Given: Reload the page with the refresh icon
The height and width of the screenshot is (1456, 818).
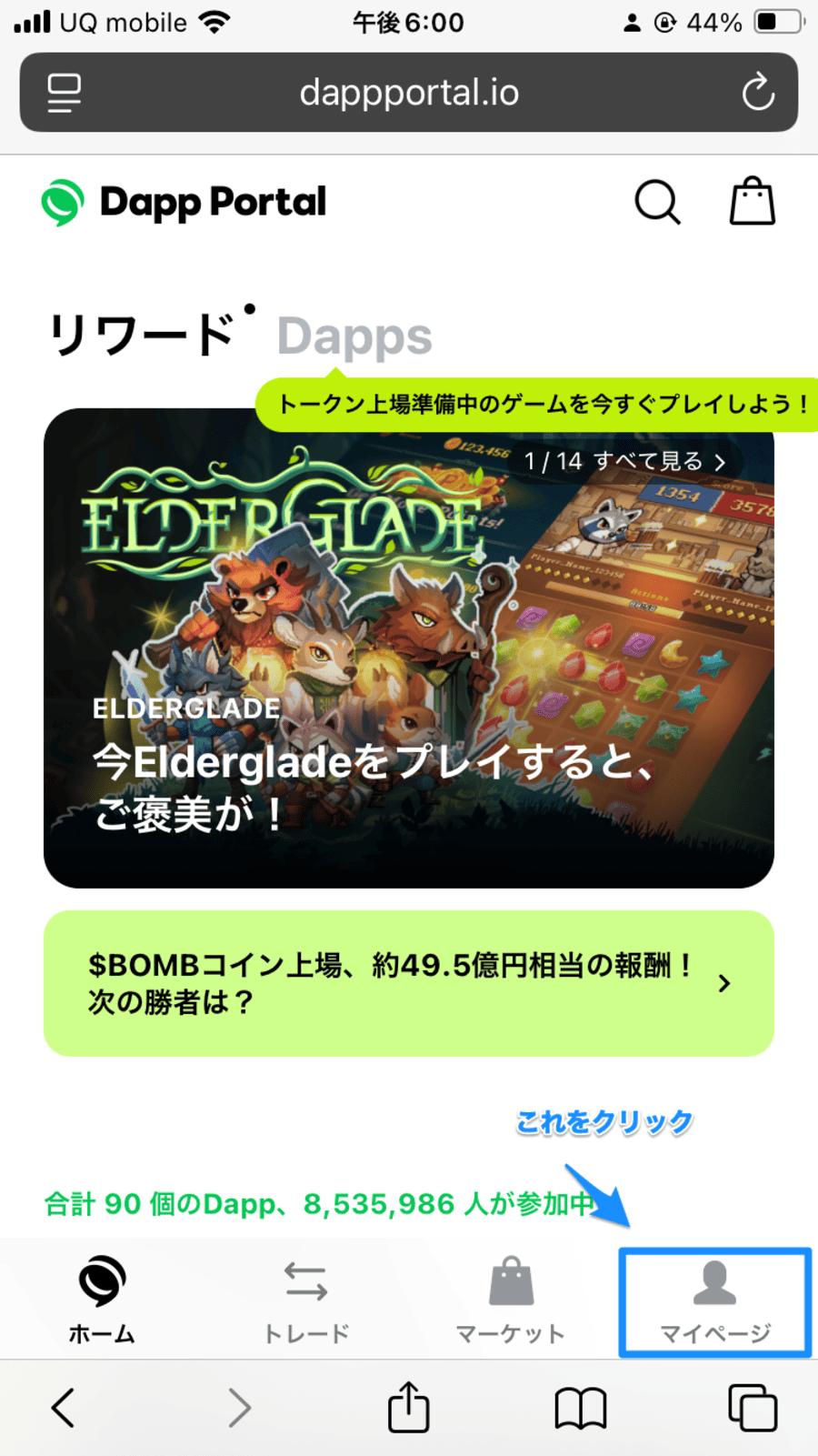Looking at the screenshot, I should click(x=757, y=92).
